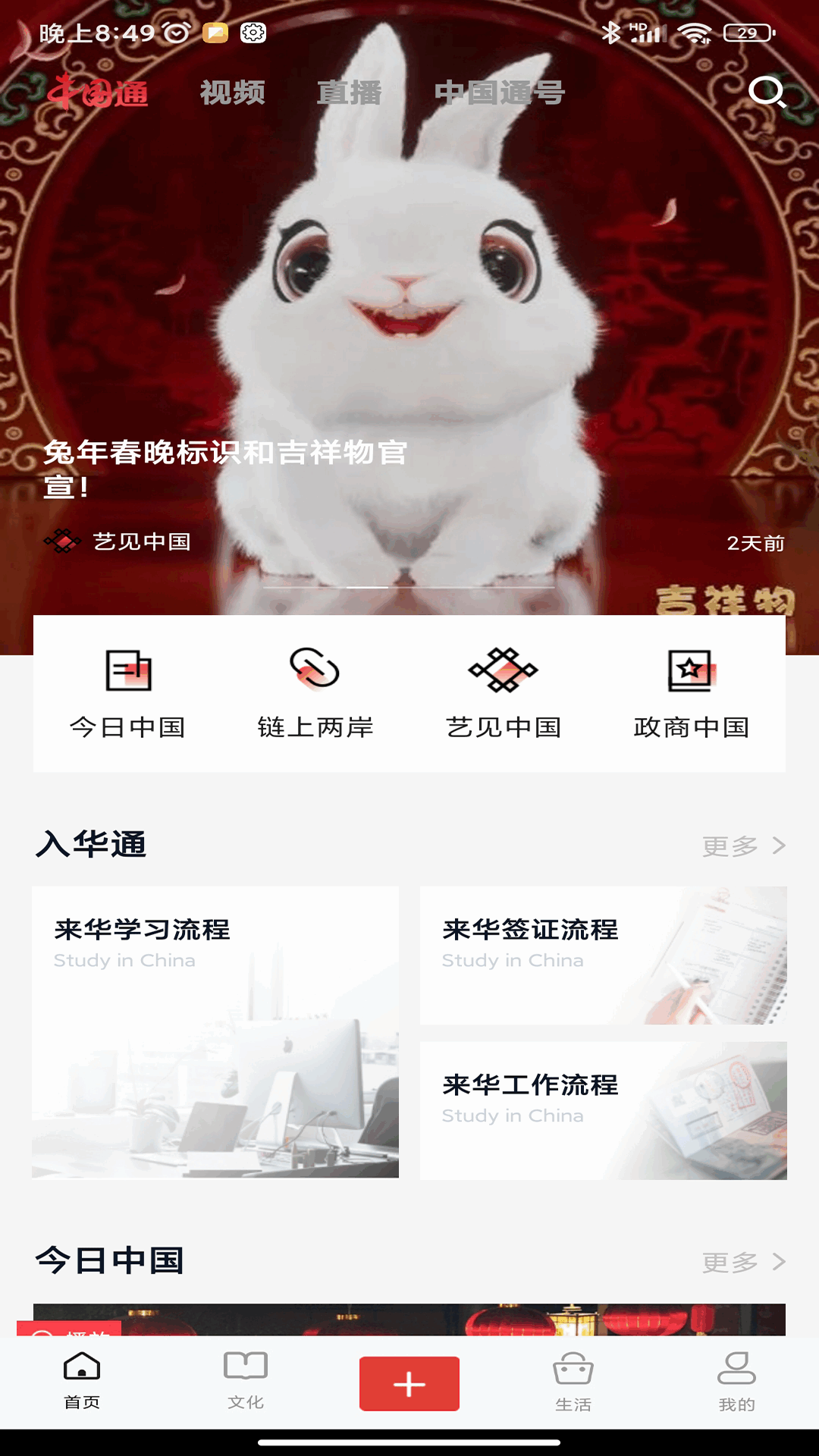Open 政商中国 with the star badge icon

690,670
